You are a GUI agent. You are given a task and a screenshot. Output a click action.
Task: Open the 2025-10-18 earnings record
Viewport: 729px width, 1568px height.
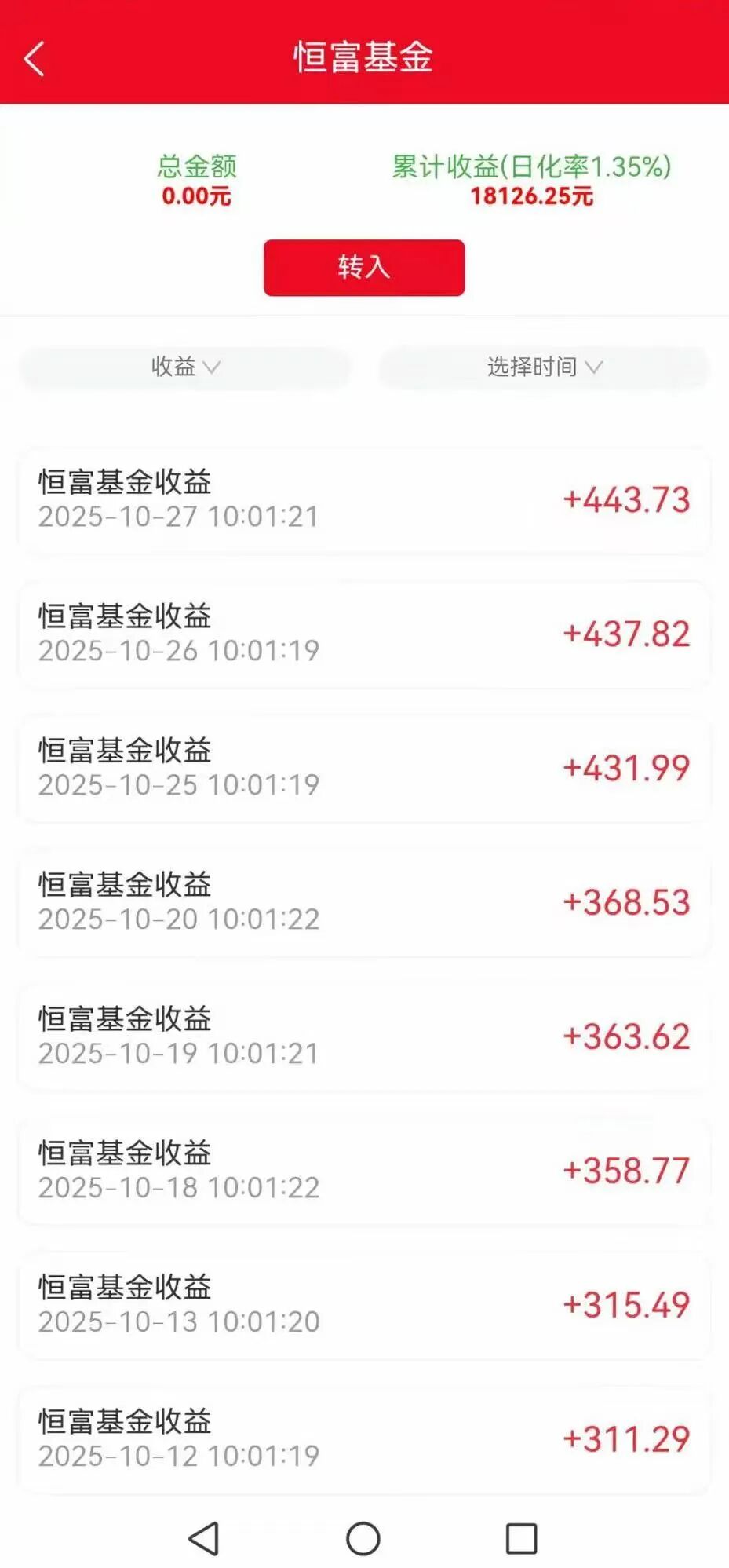pos(364,1171)
